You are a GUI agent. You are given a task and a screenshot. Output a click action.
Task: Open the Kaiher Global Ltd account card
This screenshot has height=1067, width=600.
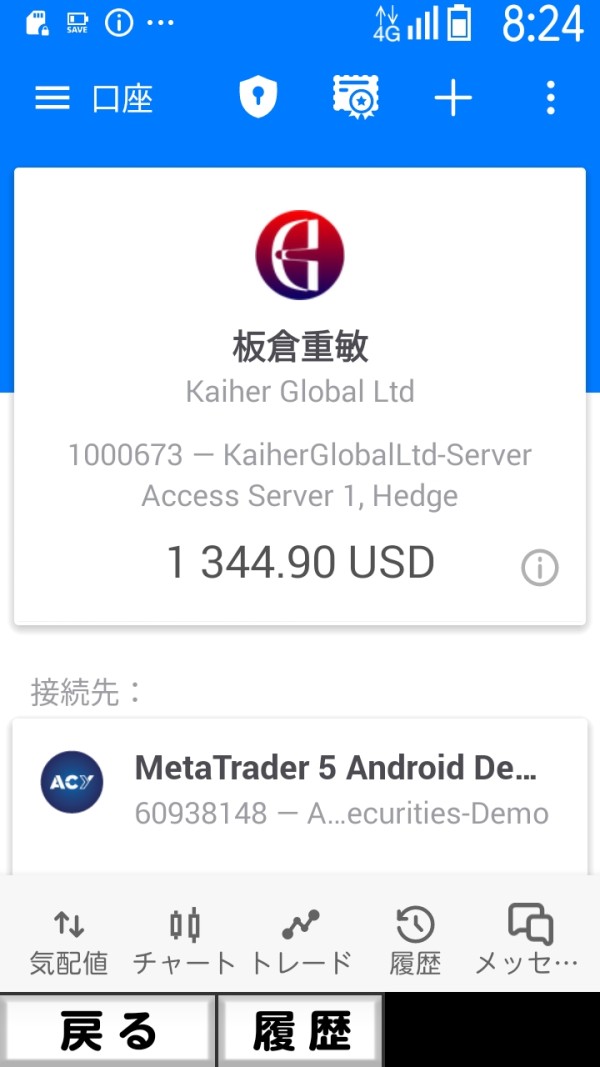(300, 396)
